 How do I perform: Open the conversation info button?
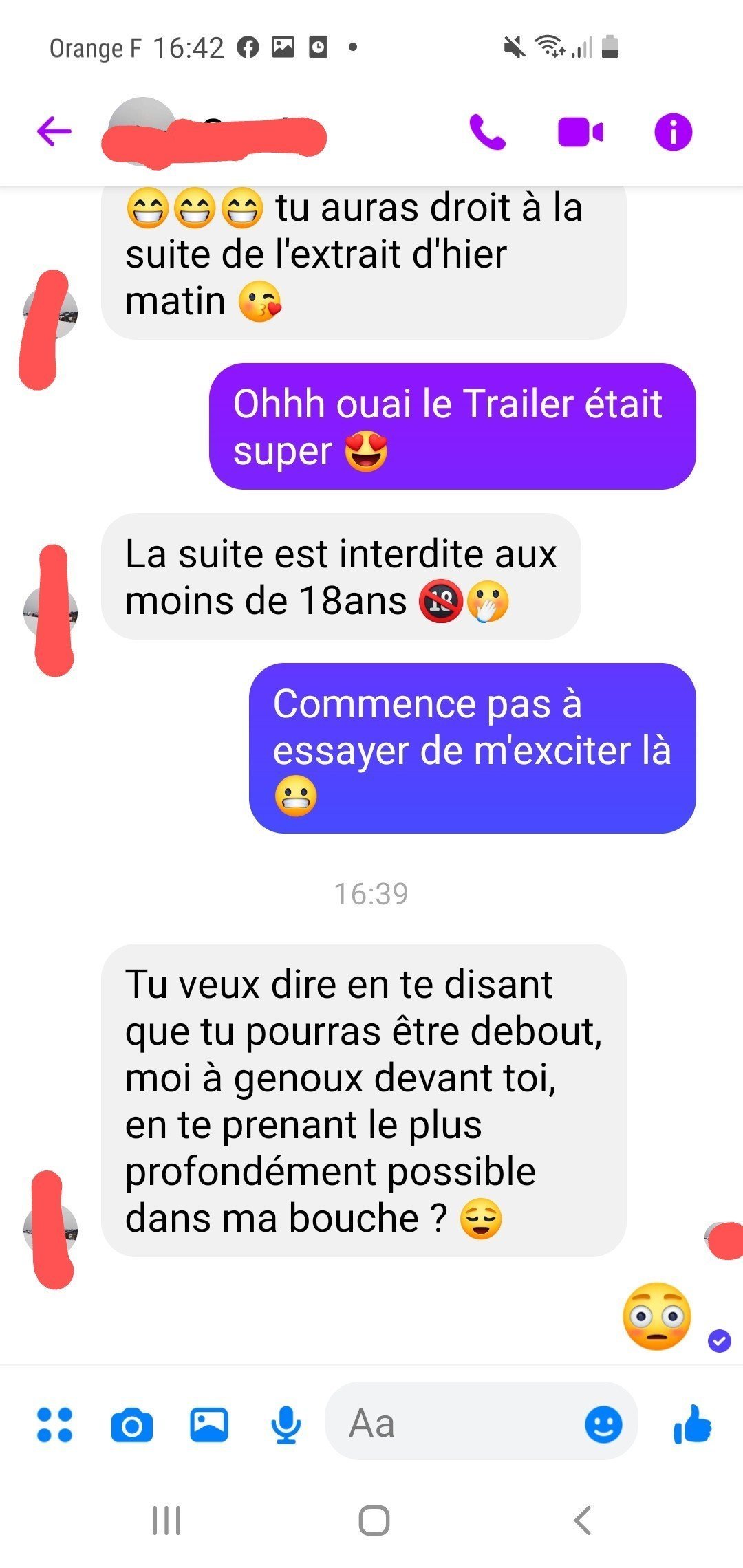click(673, 131)
